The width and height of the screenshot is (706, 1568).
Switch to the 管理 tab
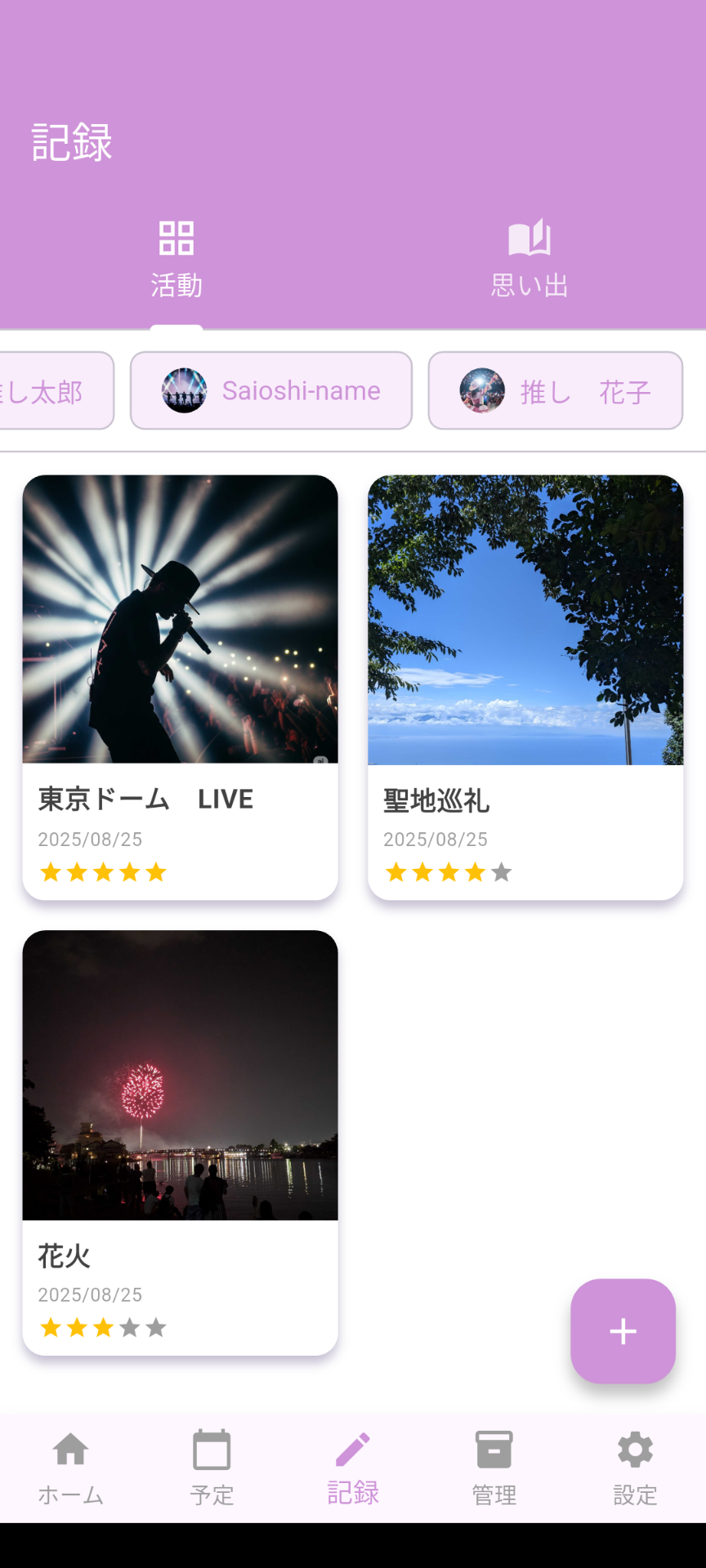(494, 1468)
